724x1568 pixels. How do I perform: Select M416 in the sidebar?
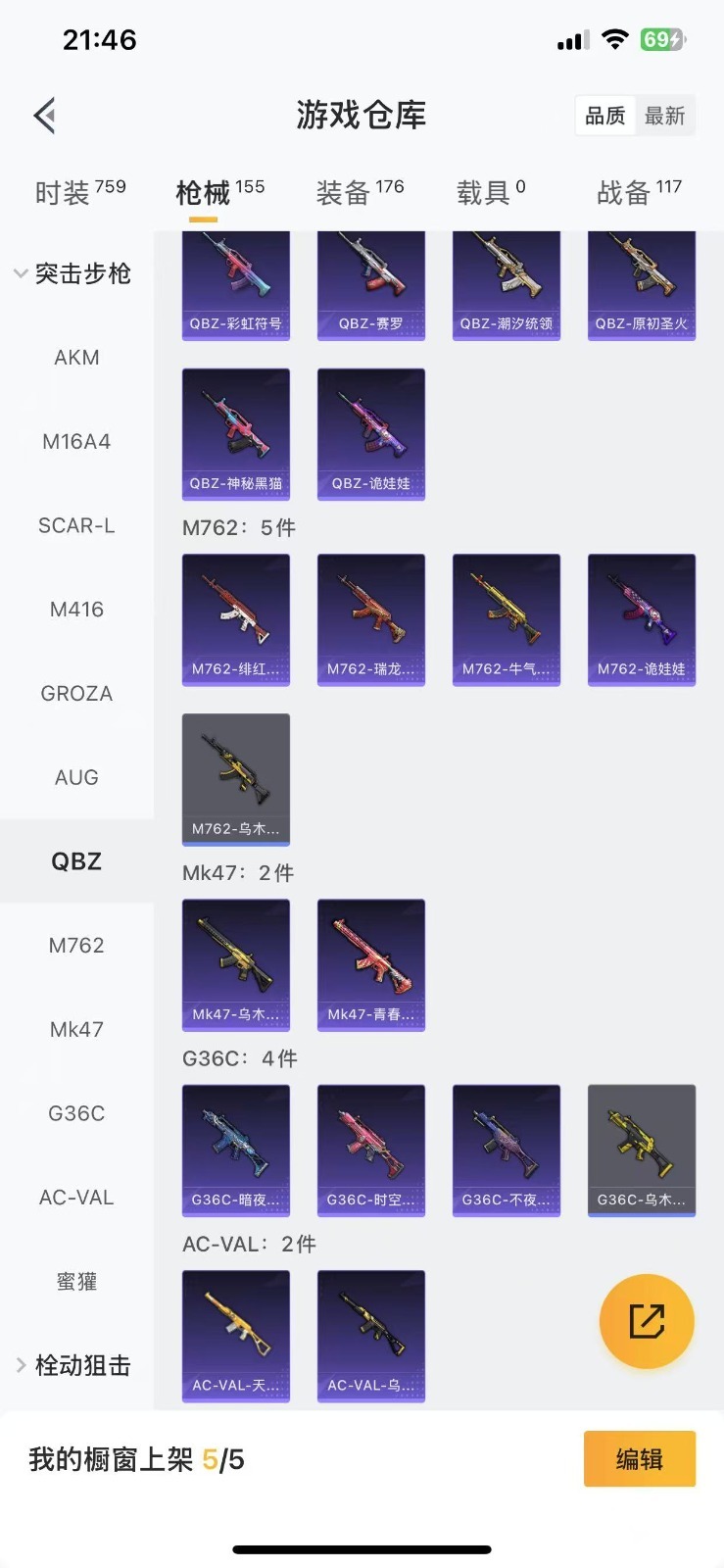click(76, 610)
